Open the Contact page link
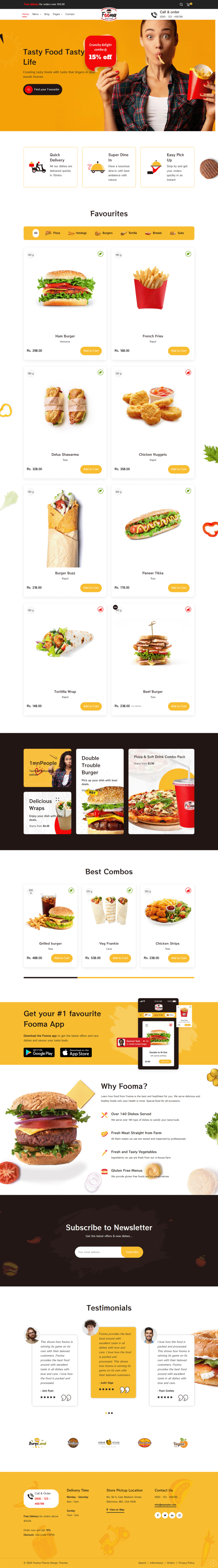The height and width of the screenshot is (1568, 218). [x=70, y=14]
